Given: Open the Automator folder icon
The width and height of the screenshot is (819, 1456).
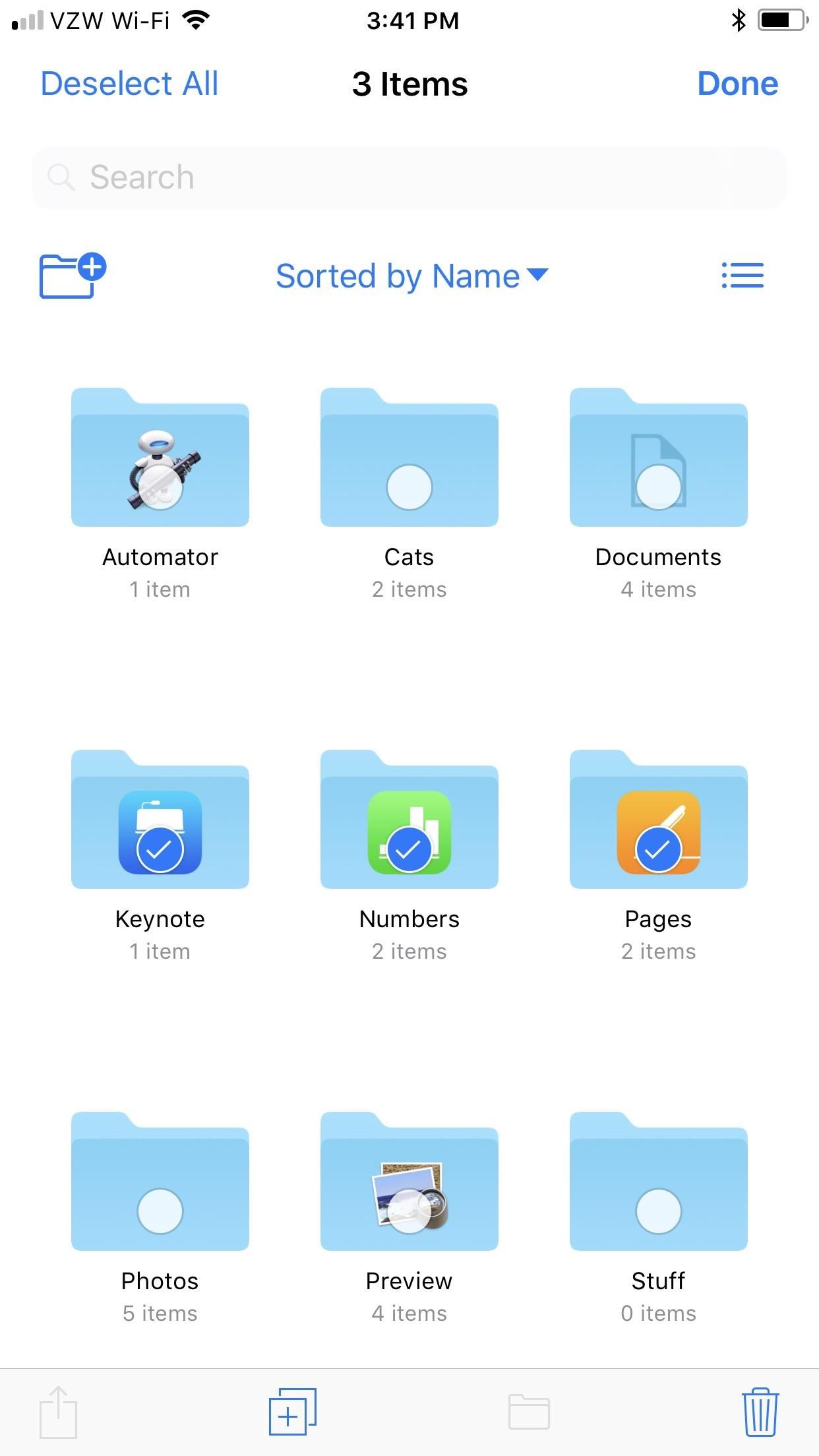Looking at the screenshot, I should point(160,460).
